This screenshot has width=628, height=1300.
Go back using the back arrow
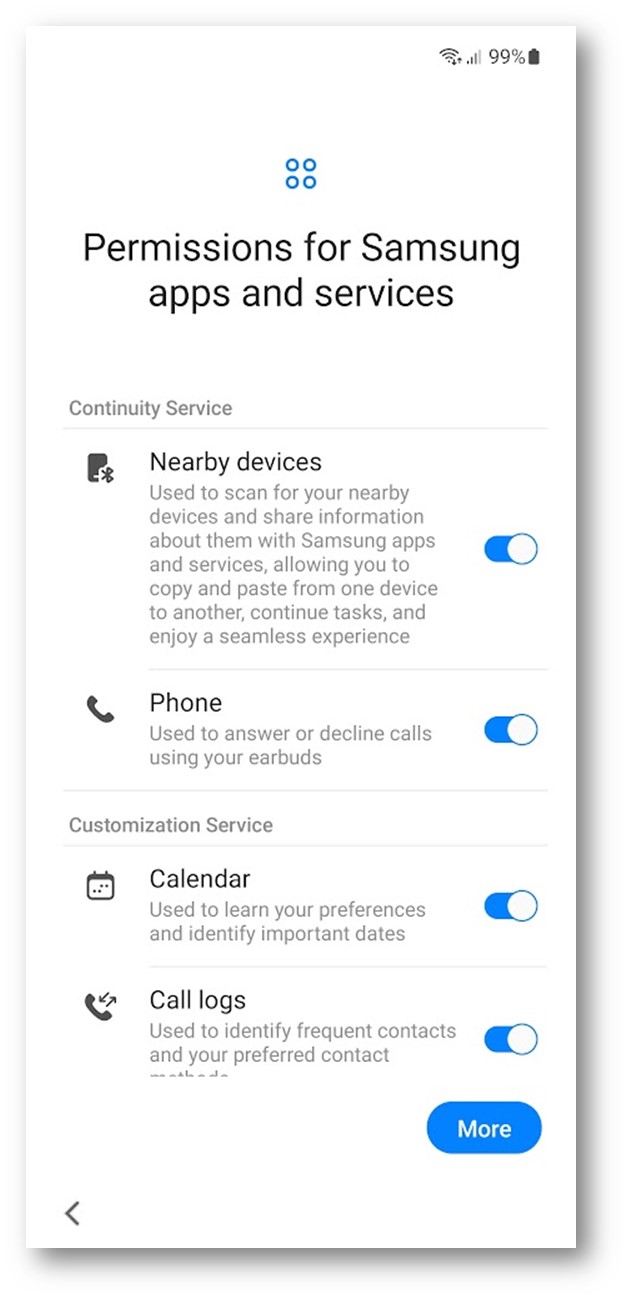pyautogui.click(x=72, y=1213)
